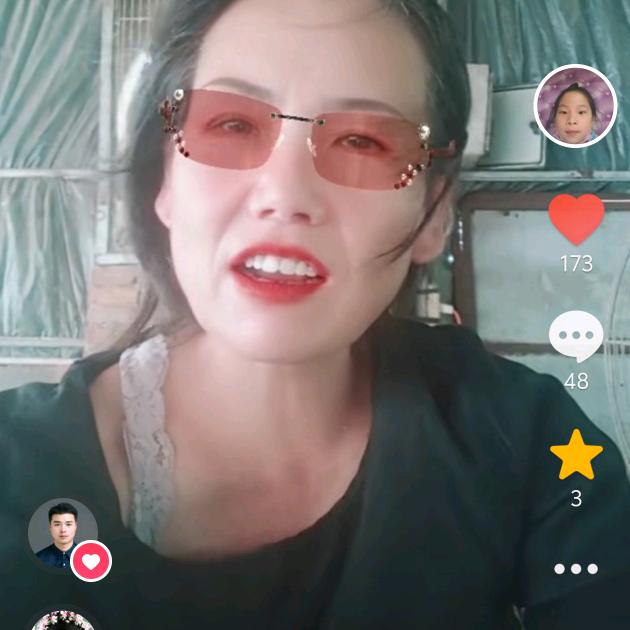Open the man's avatar with heart badge
The image size is (630, 630).
point(63,534)
